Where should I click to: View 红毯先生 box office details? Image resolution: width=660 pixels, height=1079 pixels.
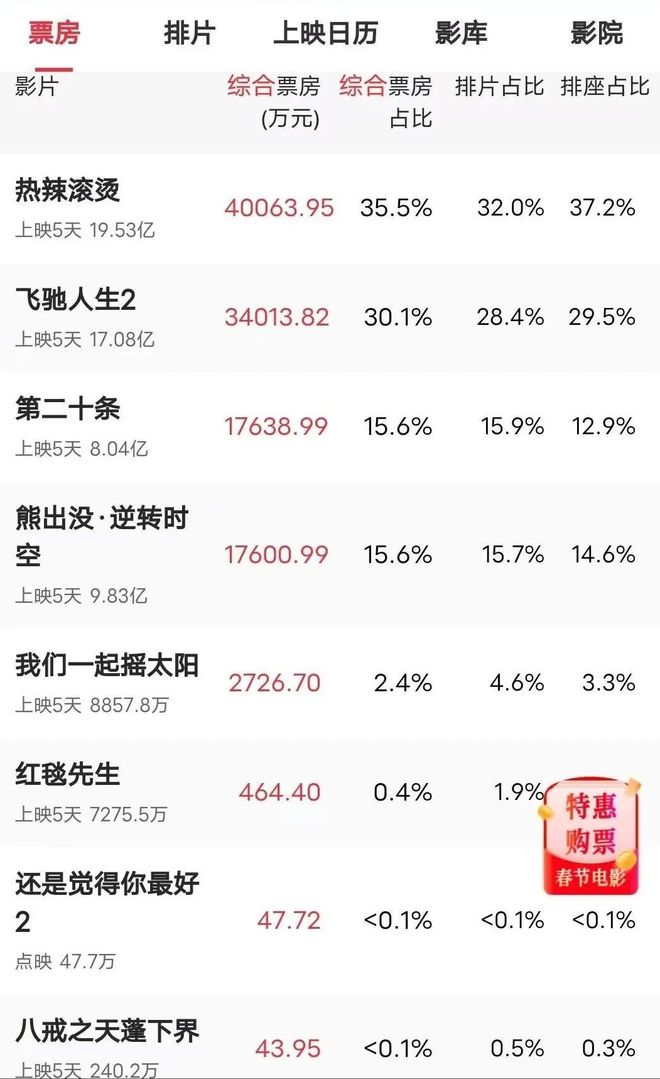coord(330,793)
